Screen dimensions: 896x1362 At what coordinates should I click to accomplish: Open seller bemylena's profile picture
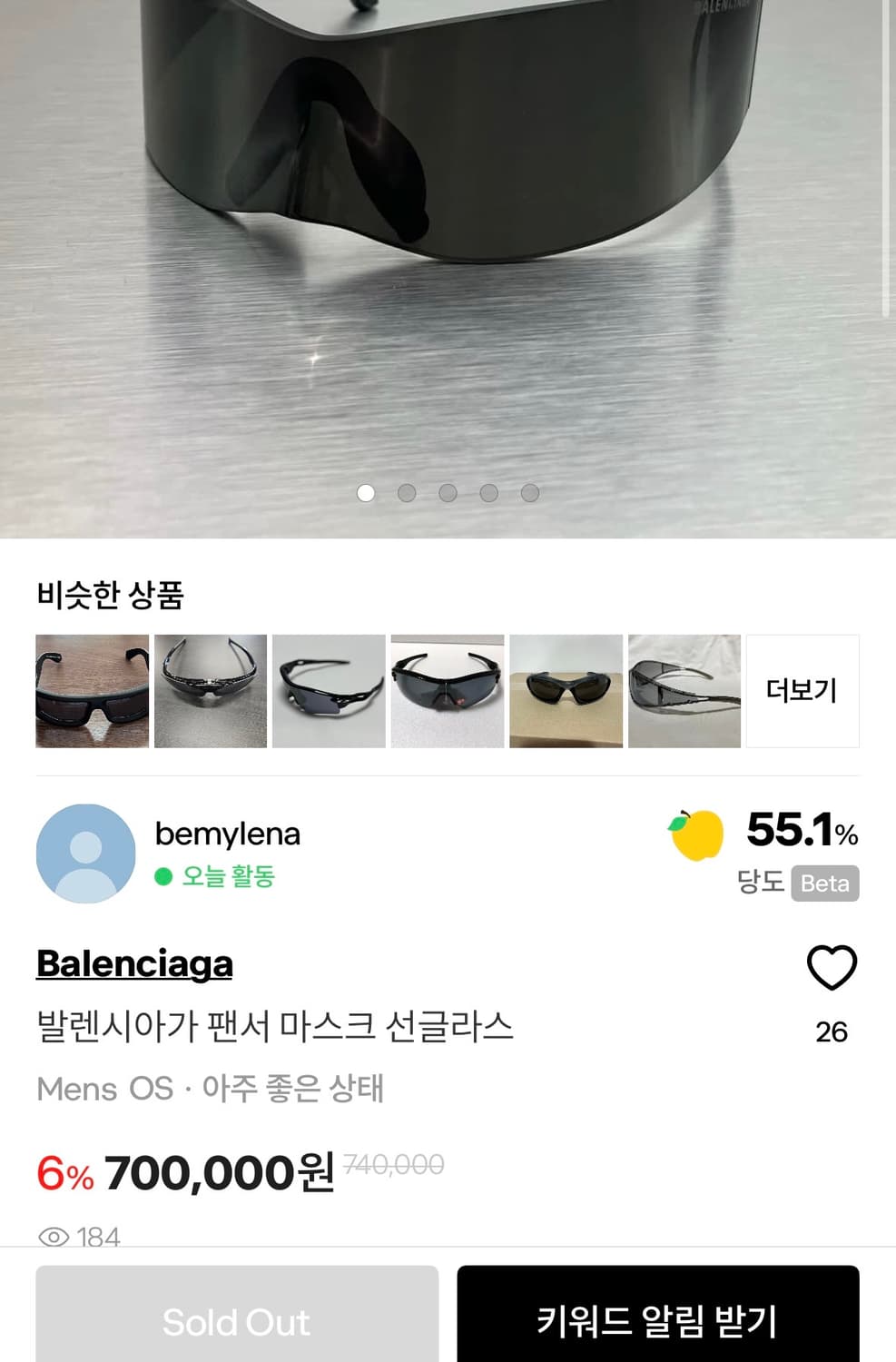(85, 854)
